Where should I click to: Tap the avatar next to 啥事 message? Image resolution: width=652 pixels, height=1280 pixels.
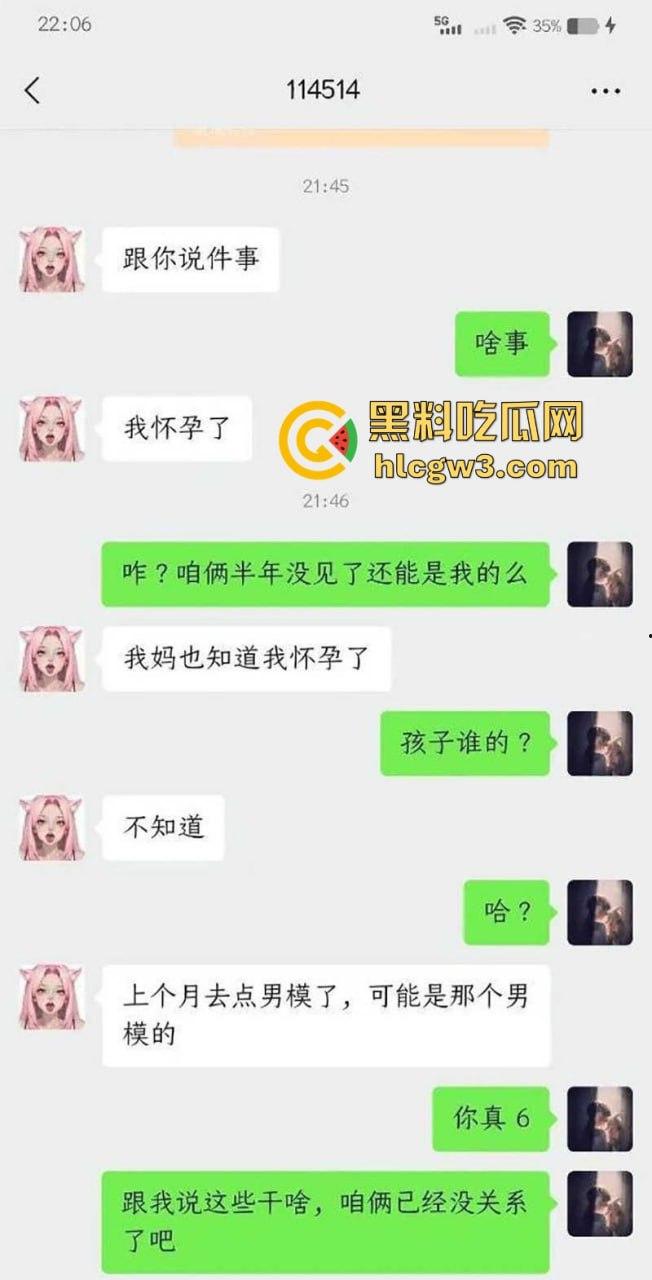tap(600, 344)
